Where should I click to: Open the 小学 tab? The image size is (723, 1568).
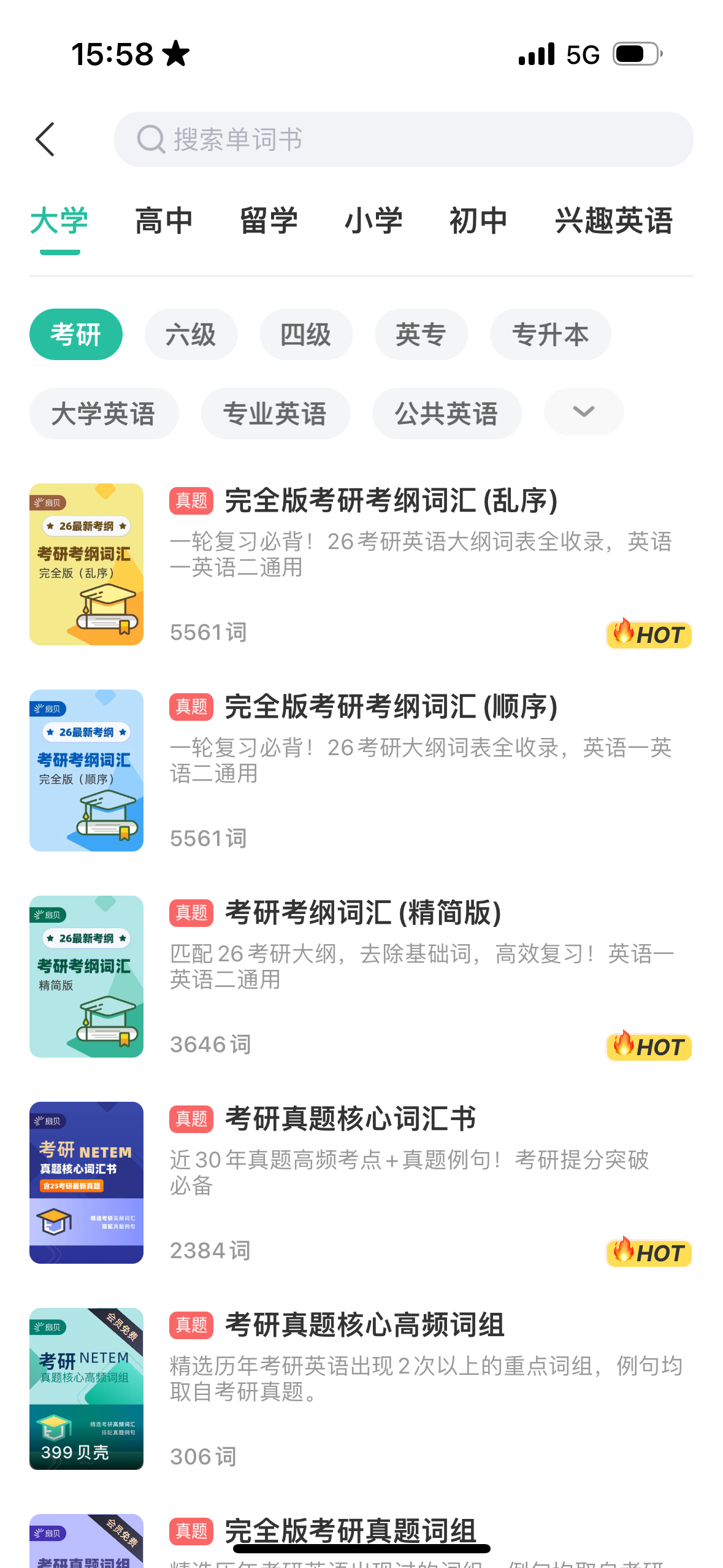click(x=373, y=221)
